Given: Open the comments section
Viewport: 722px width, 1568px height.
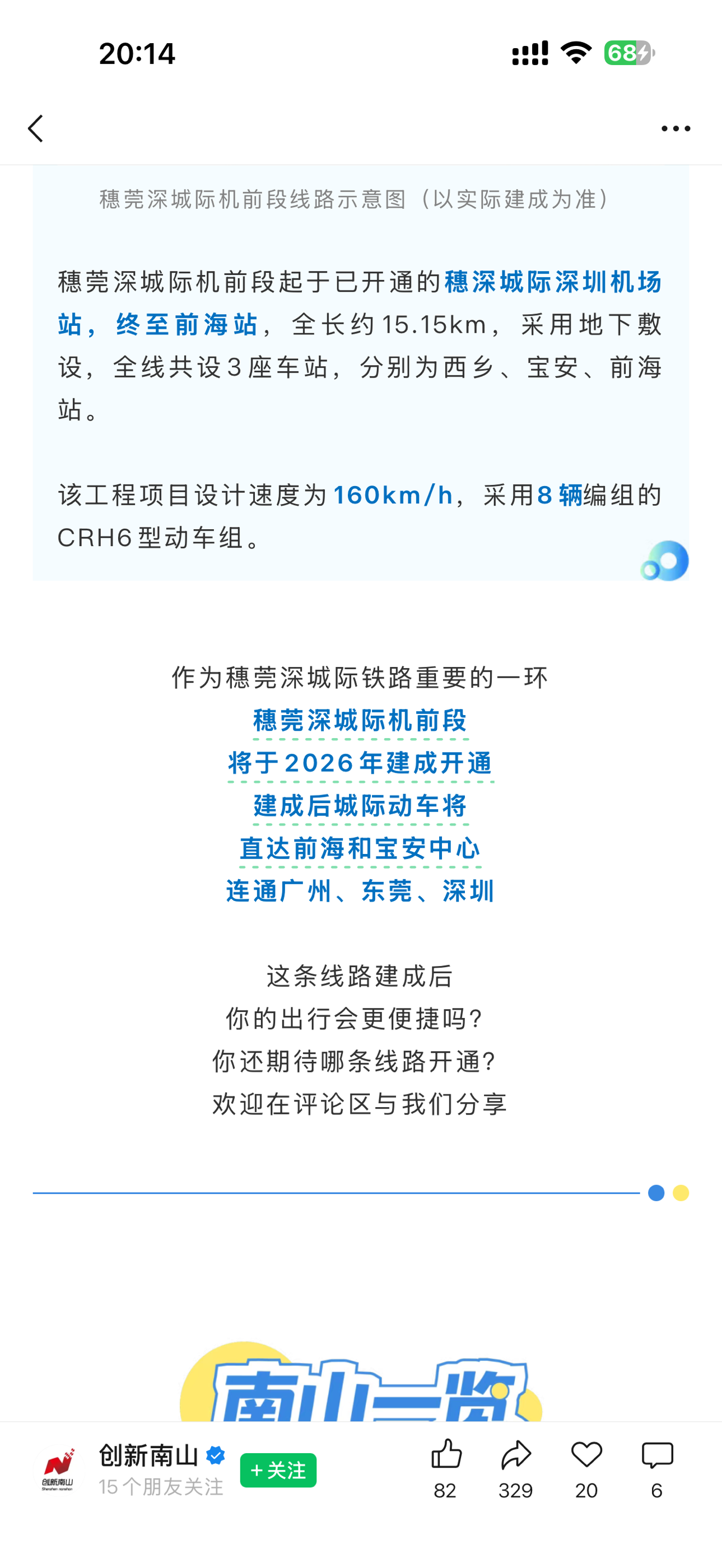Looking at the screenshot, I should (x=657, y=1455).
